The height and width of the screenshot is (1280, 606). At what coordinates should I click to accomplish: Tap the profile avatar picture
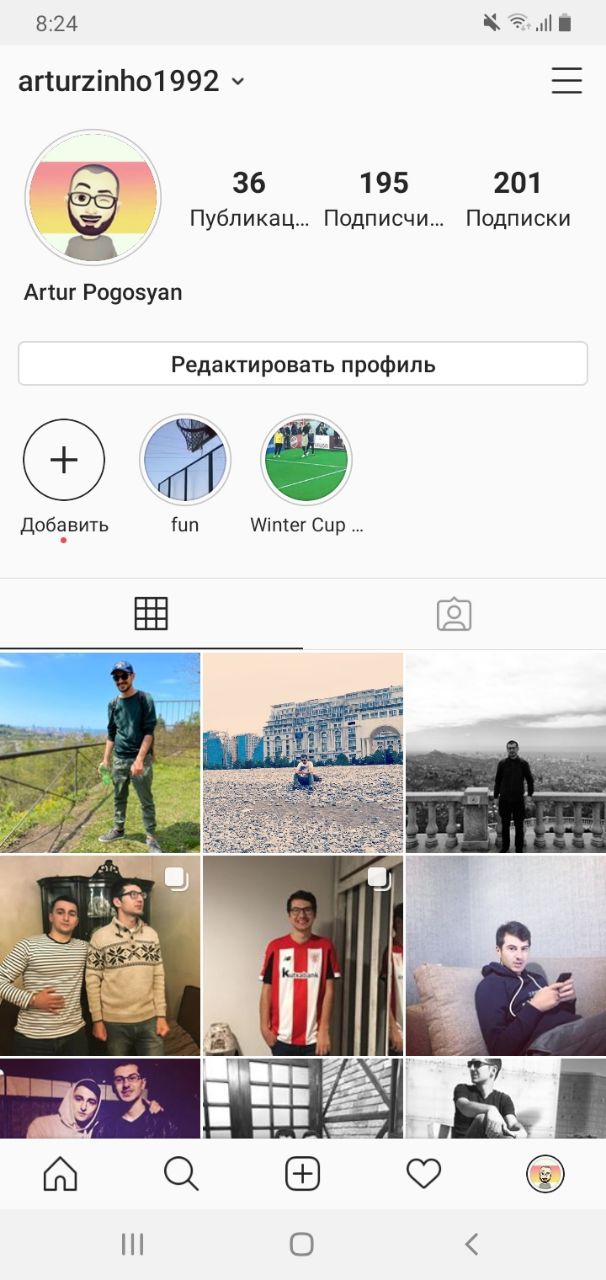93,197
